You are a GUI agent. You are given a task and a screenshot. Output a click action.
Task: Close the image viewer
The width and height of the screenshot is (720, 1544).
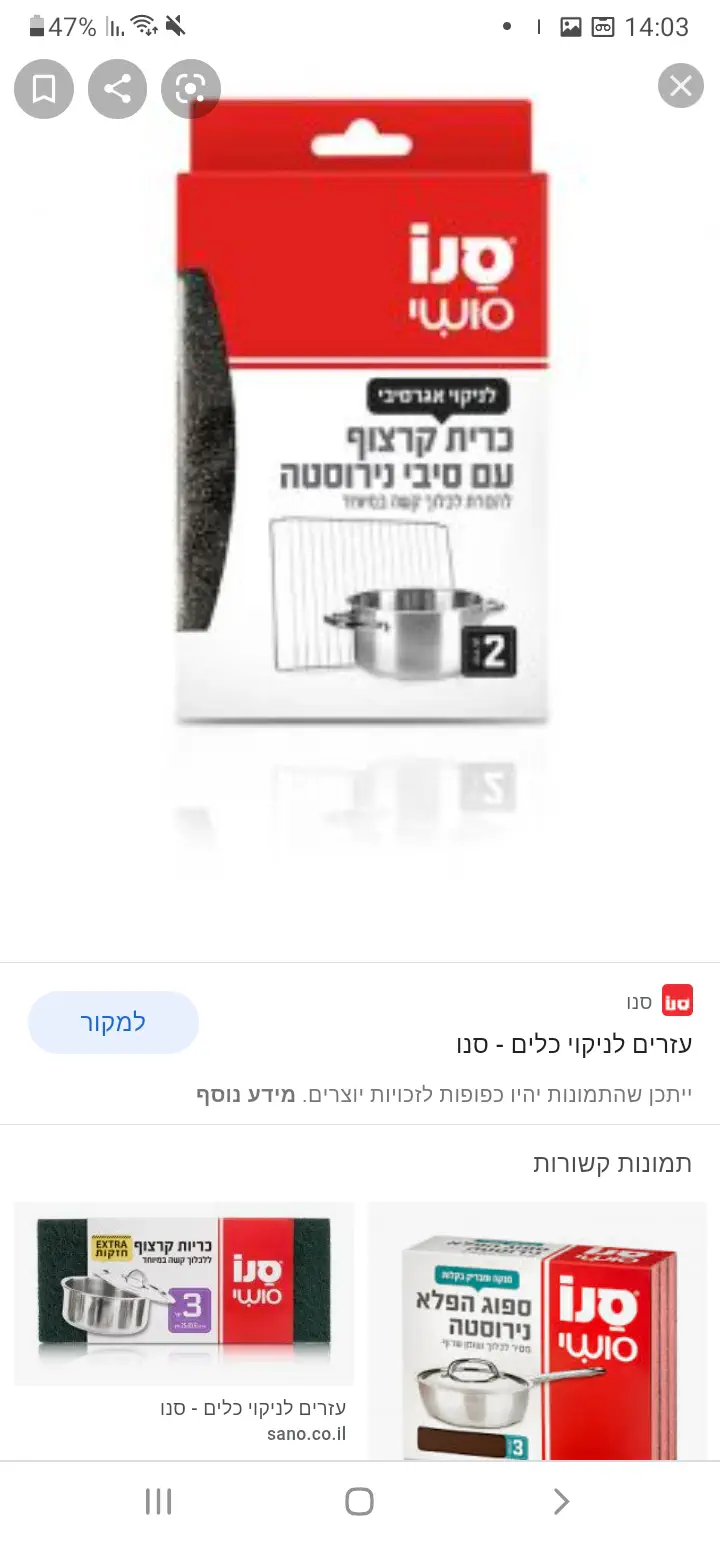(x=681, y=86)
